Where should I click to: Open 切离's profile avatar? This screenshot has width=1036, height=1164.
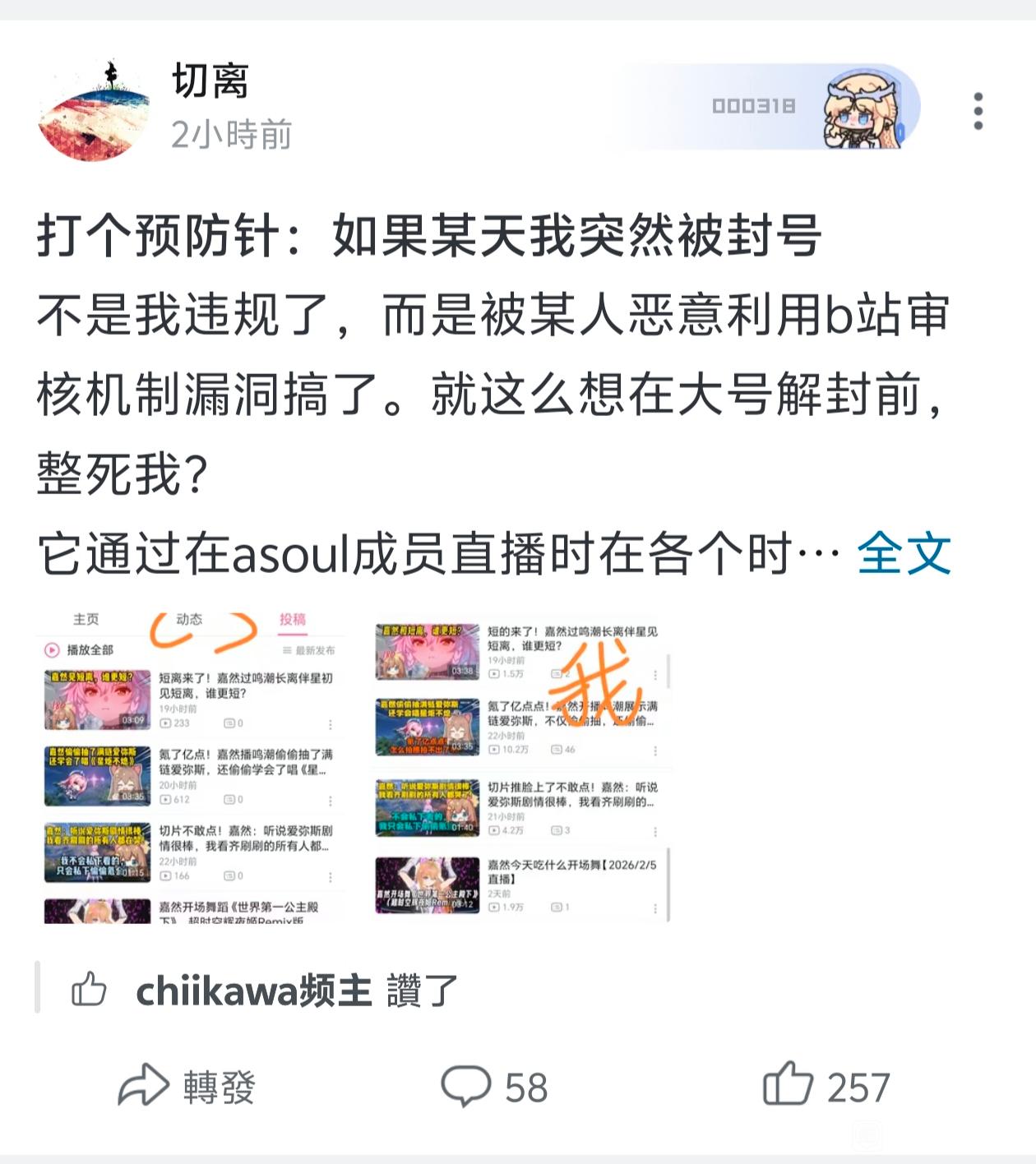coord(94,110)
